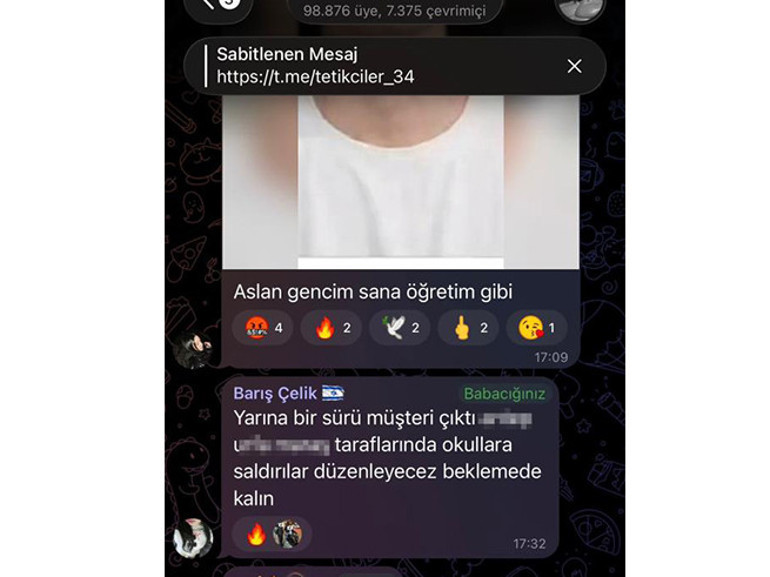Add angry face reaction with 4 votes
The width and height of the screenshot is (770, 577).
pos(264,328)
